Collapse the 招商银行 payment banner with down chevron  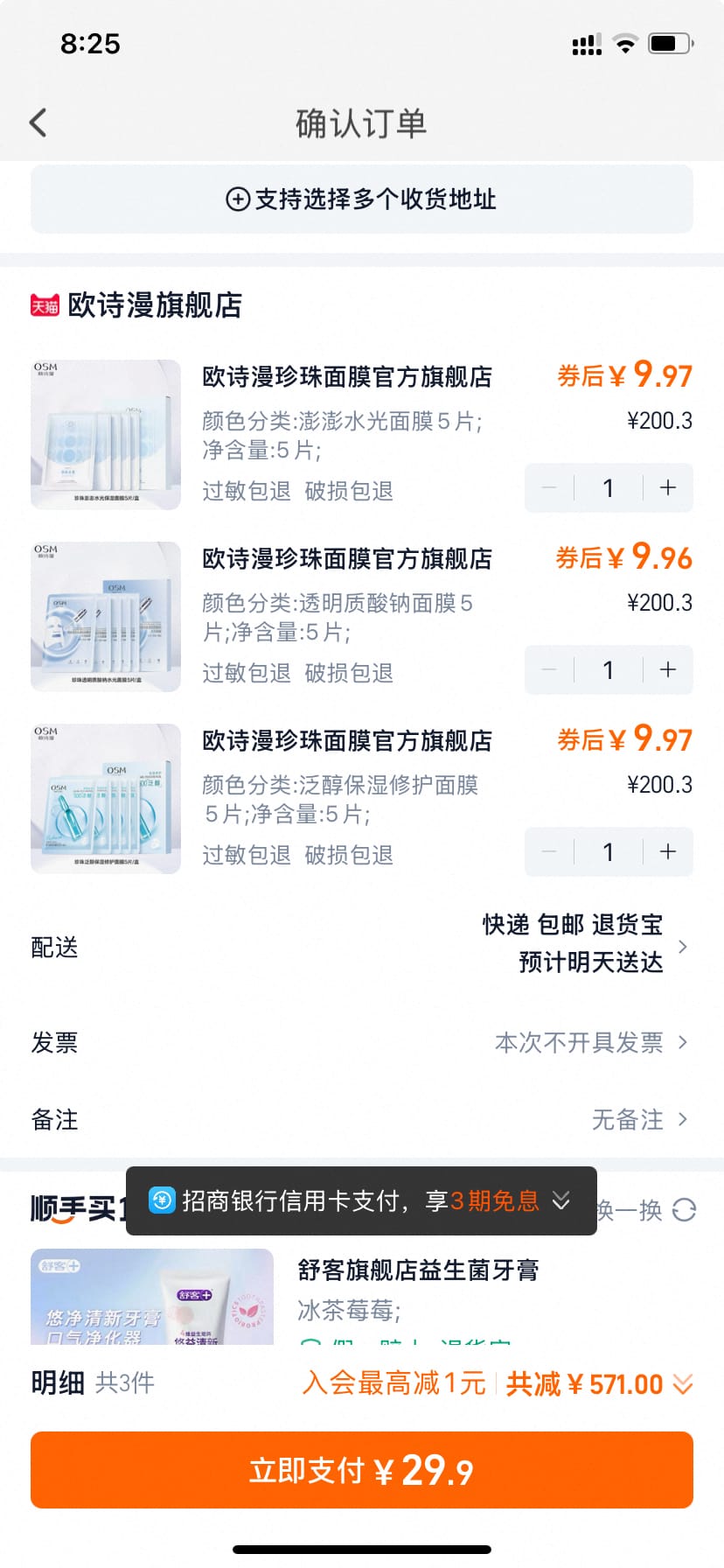coord(562,1202)
